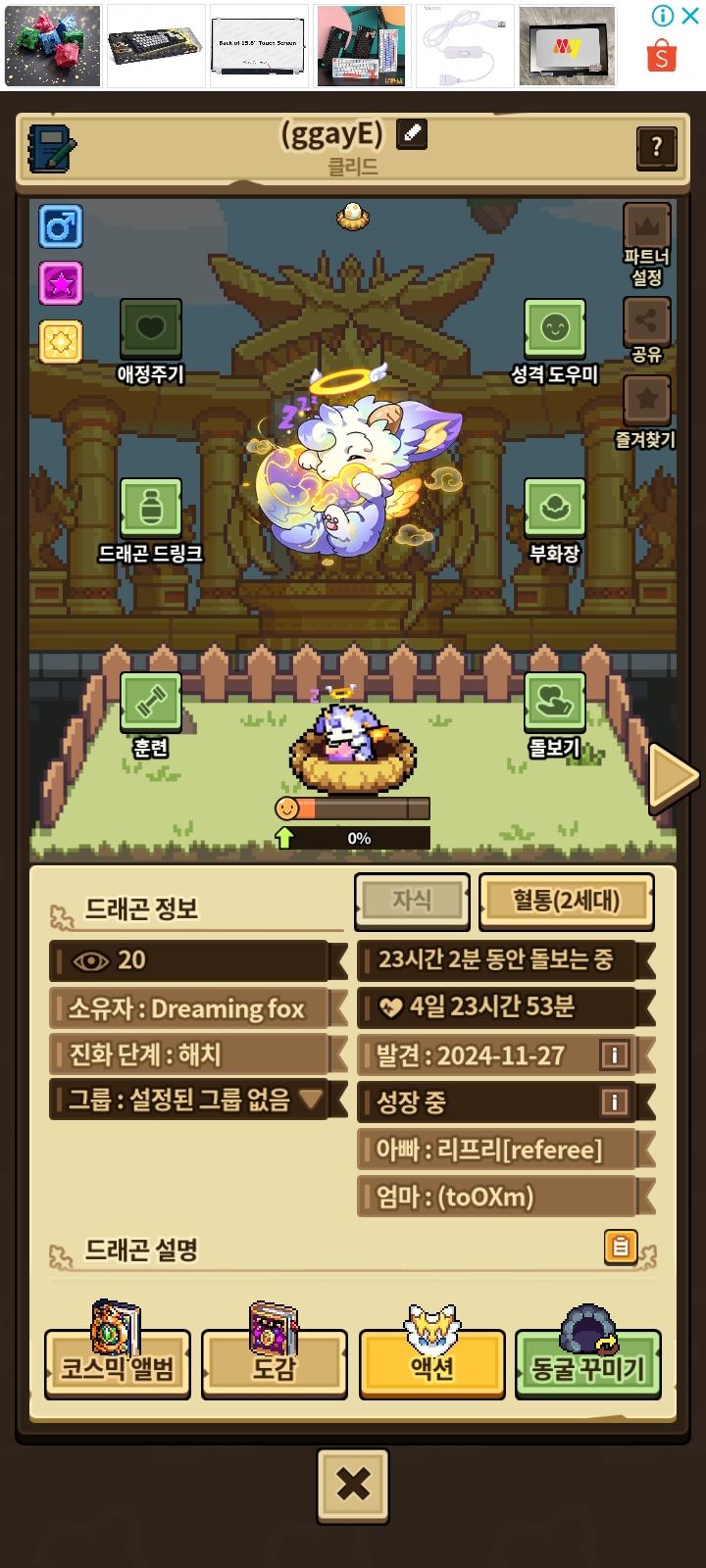Go to the next dragon arrow

click(x=673, y=777)
